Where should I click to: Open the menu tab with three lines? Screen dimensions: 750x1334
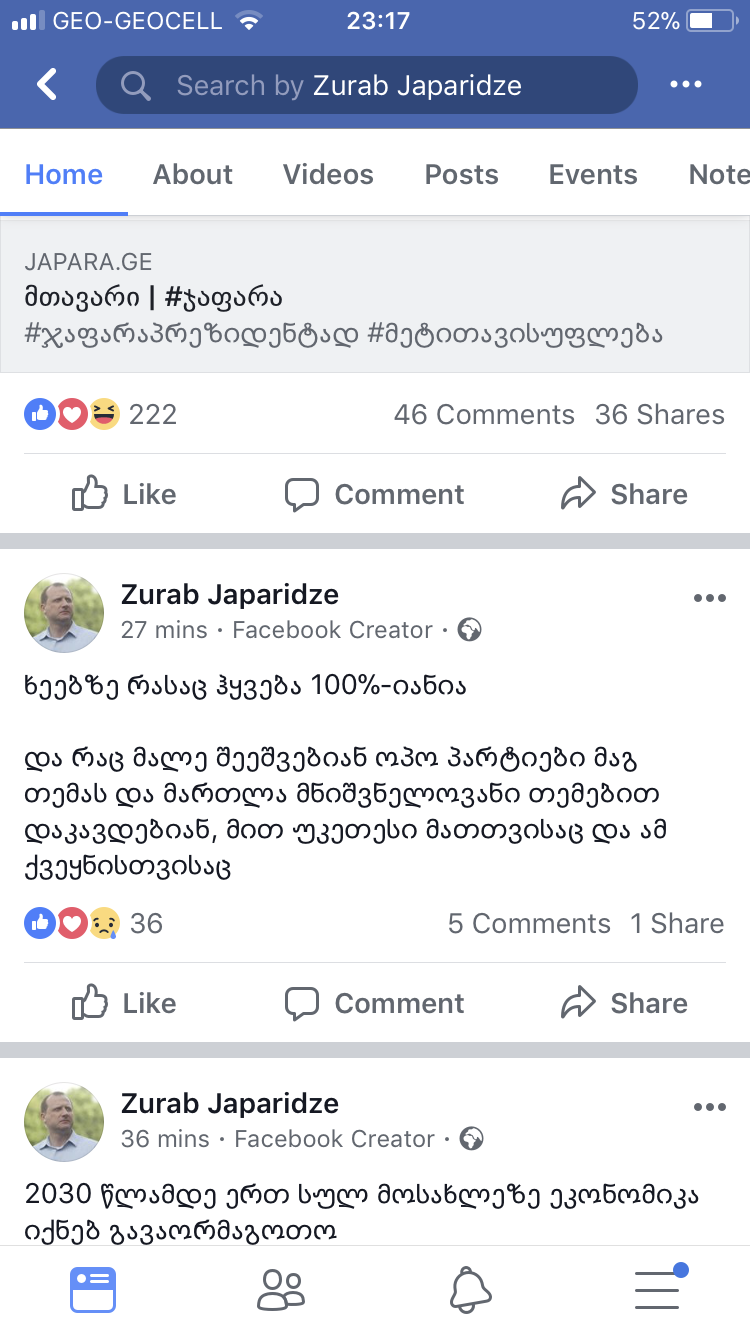pyautogui.click(x=658, y=1290)
